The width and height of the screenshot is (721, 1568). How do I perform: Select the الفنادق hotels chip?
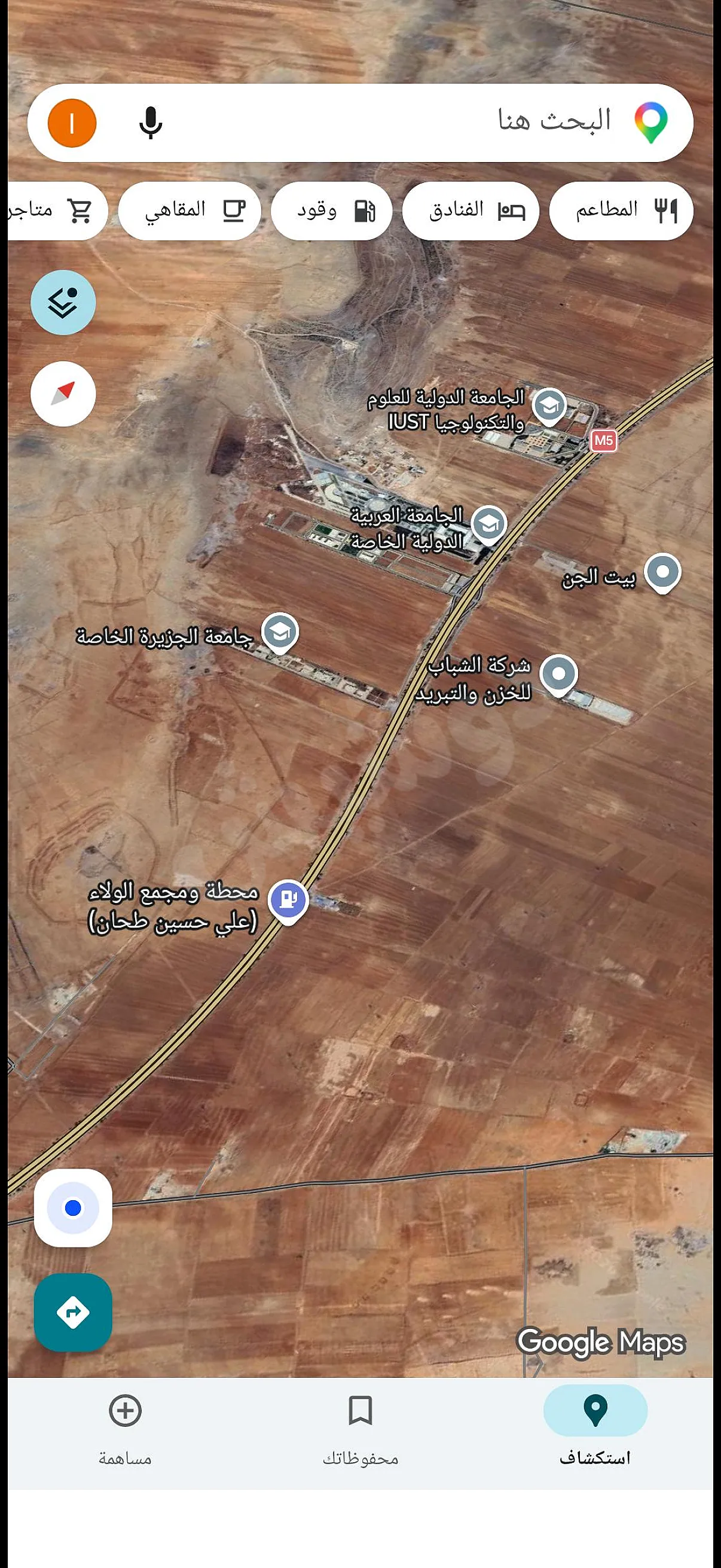(471, 211)
